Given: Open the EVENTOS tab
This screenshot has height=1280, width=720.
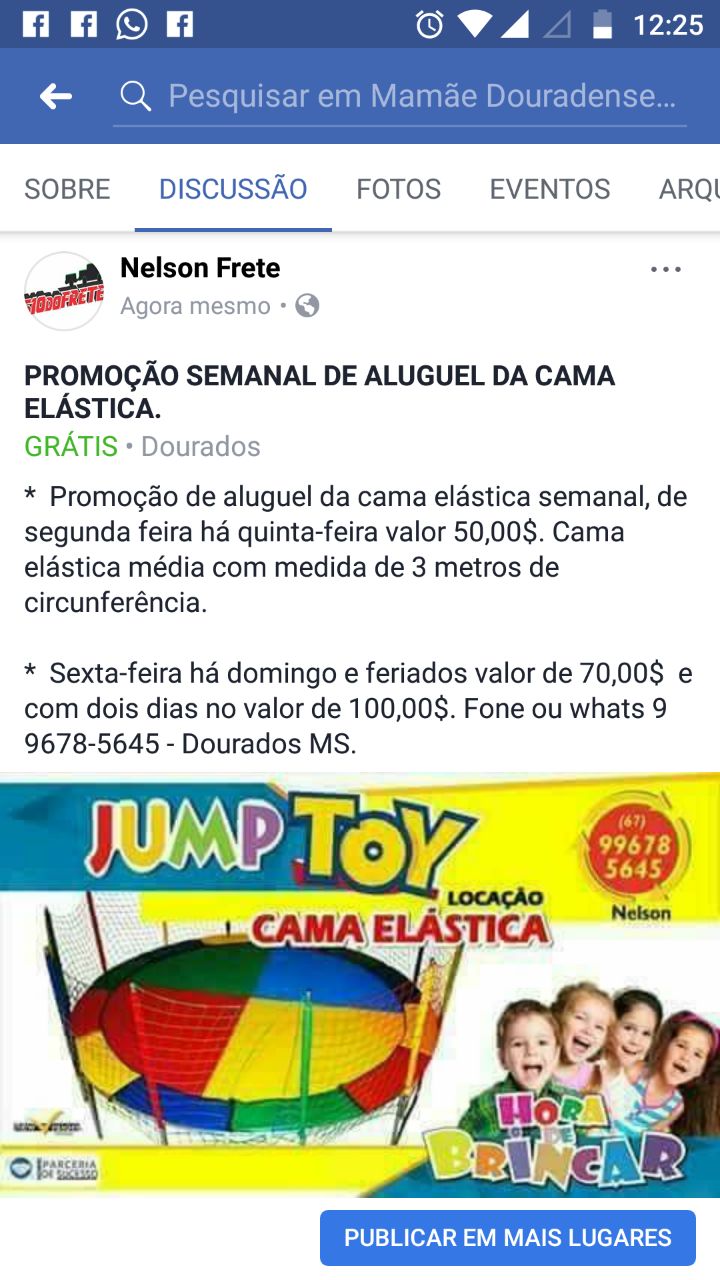Looking at the screenshot, I should pos(549,189).
